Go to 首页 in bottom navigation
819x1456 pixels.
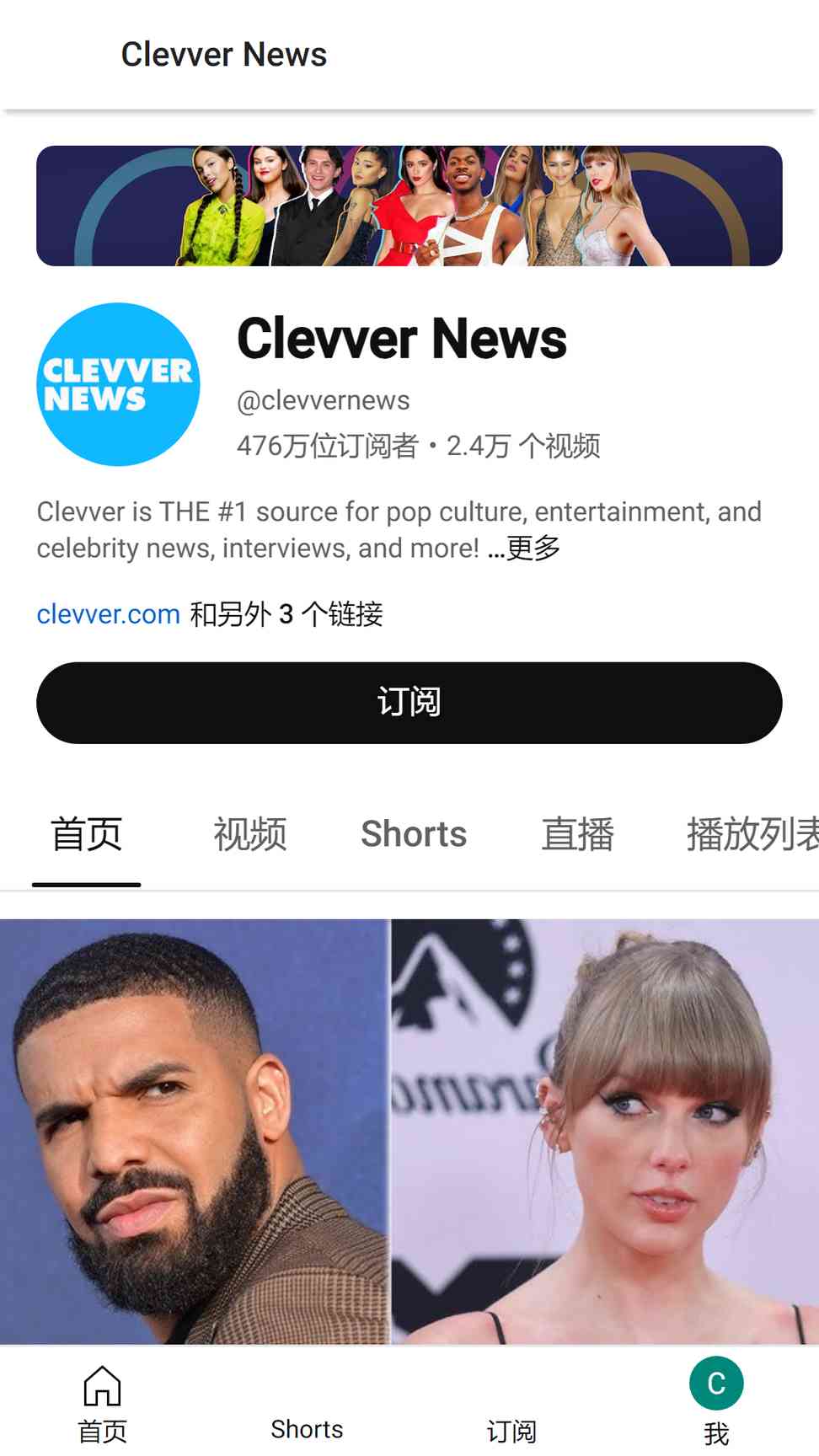click(x=102, y=1403)
